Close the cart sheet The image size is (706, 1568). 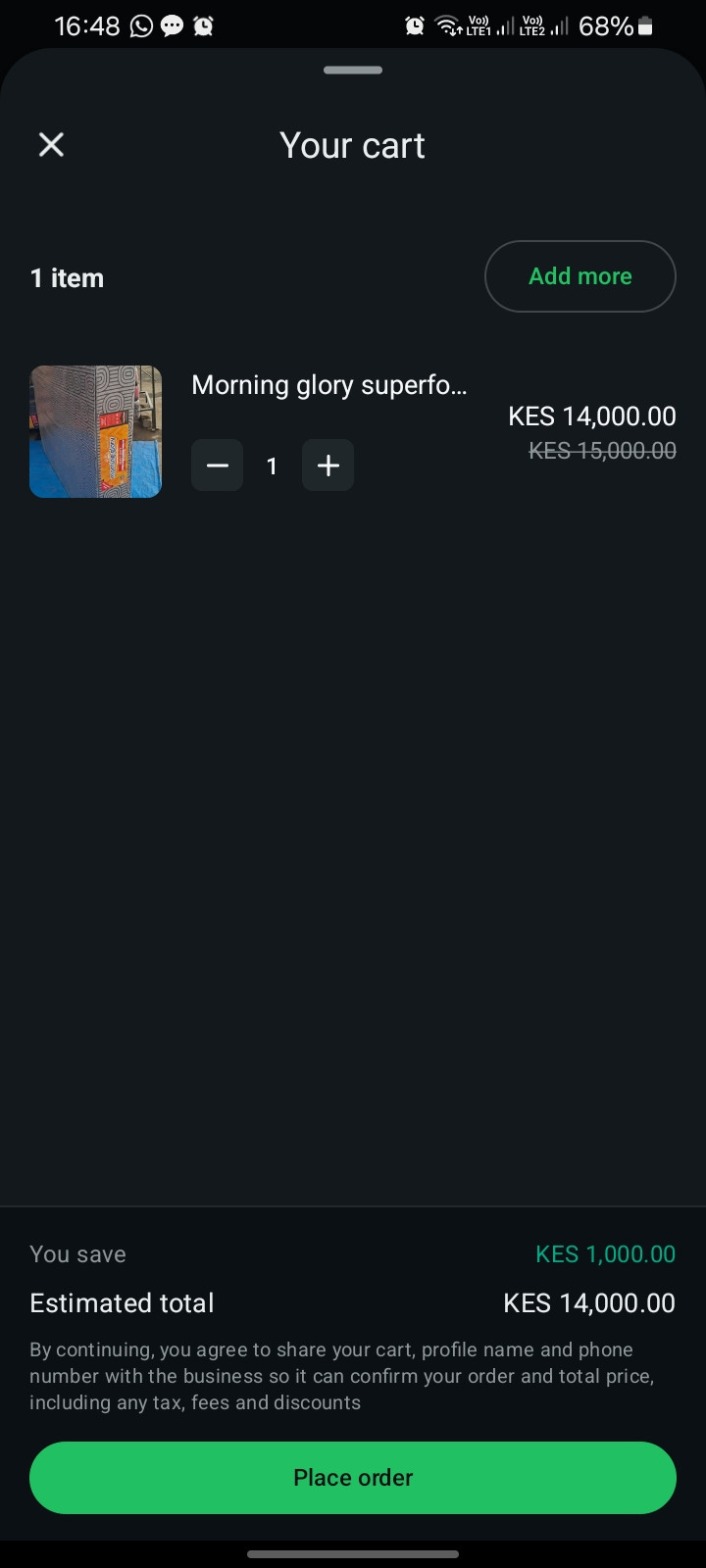pyautogui.click(x=51, y=145)
